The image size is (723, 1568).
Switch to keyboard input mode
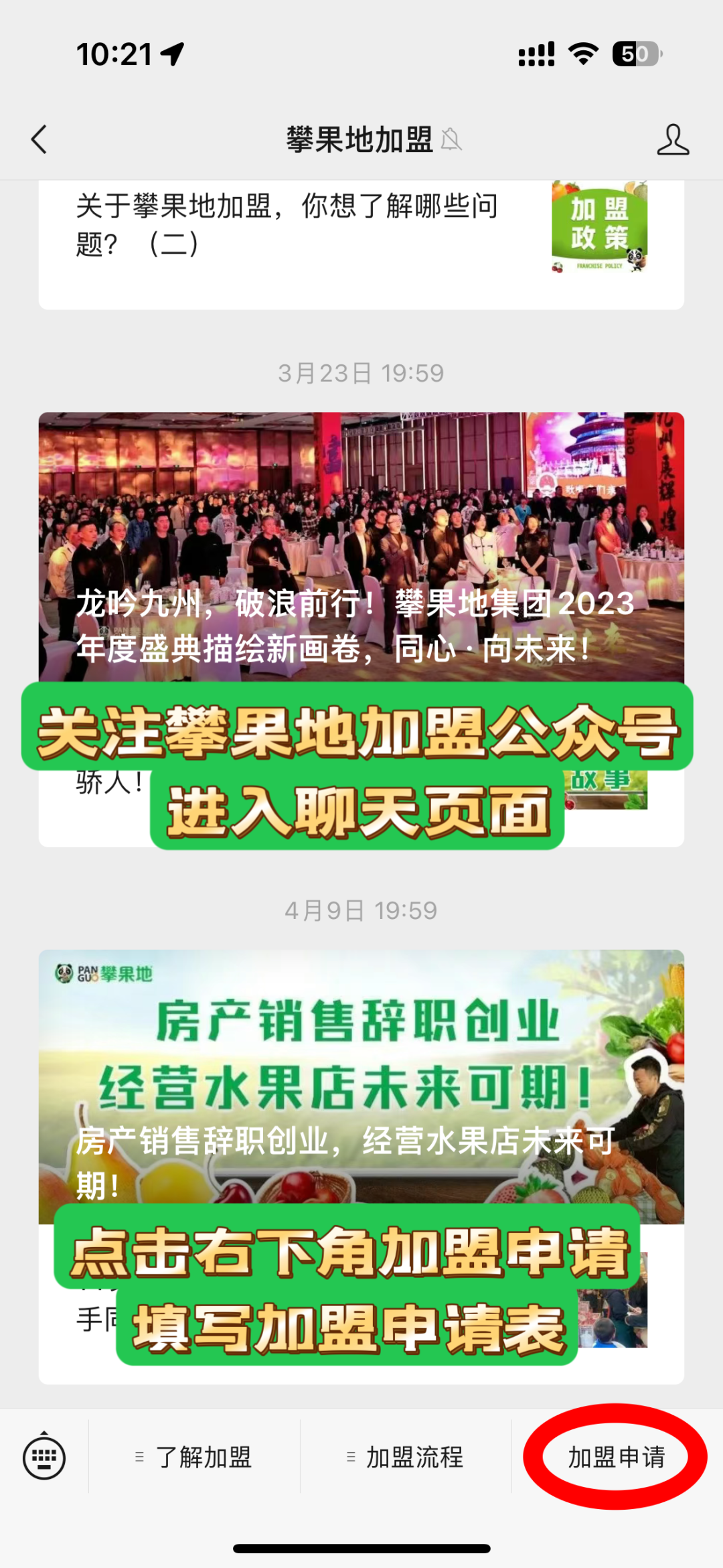pos(44,1457)
